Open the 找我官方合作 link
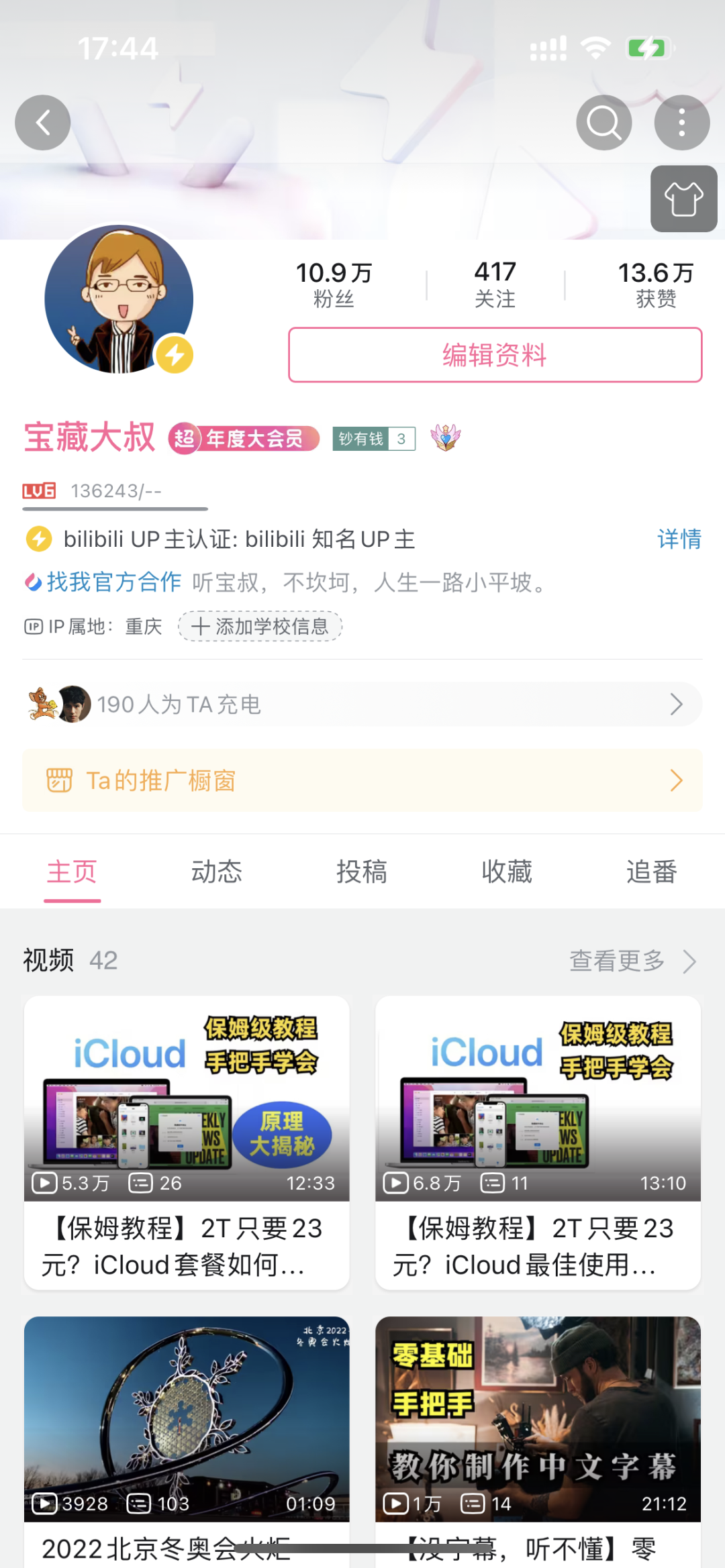 [113, 582]
